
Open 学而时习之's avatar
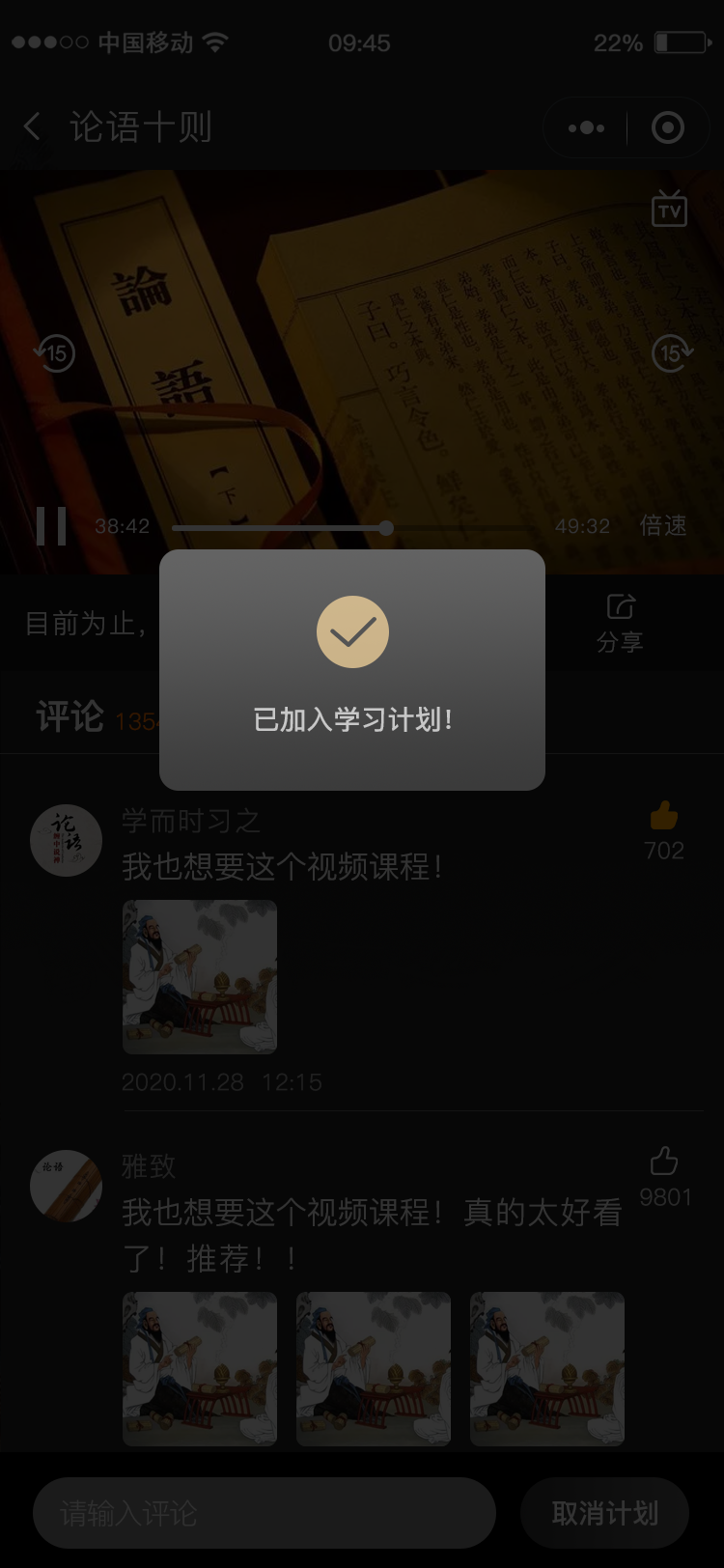click(x=66, y=840)
